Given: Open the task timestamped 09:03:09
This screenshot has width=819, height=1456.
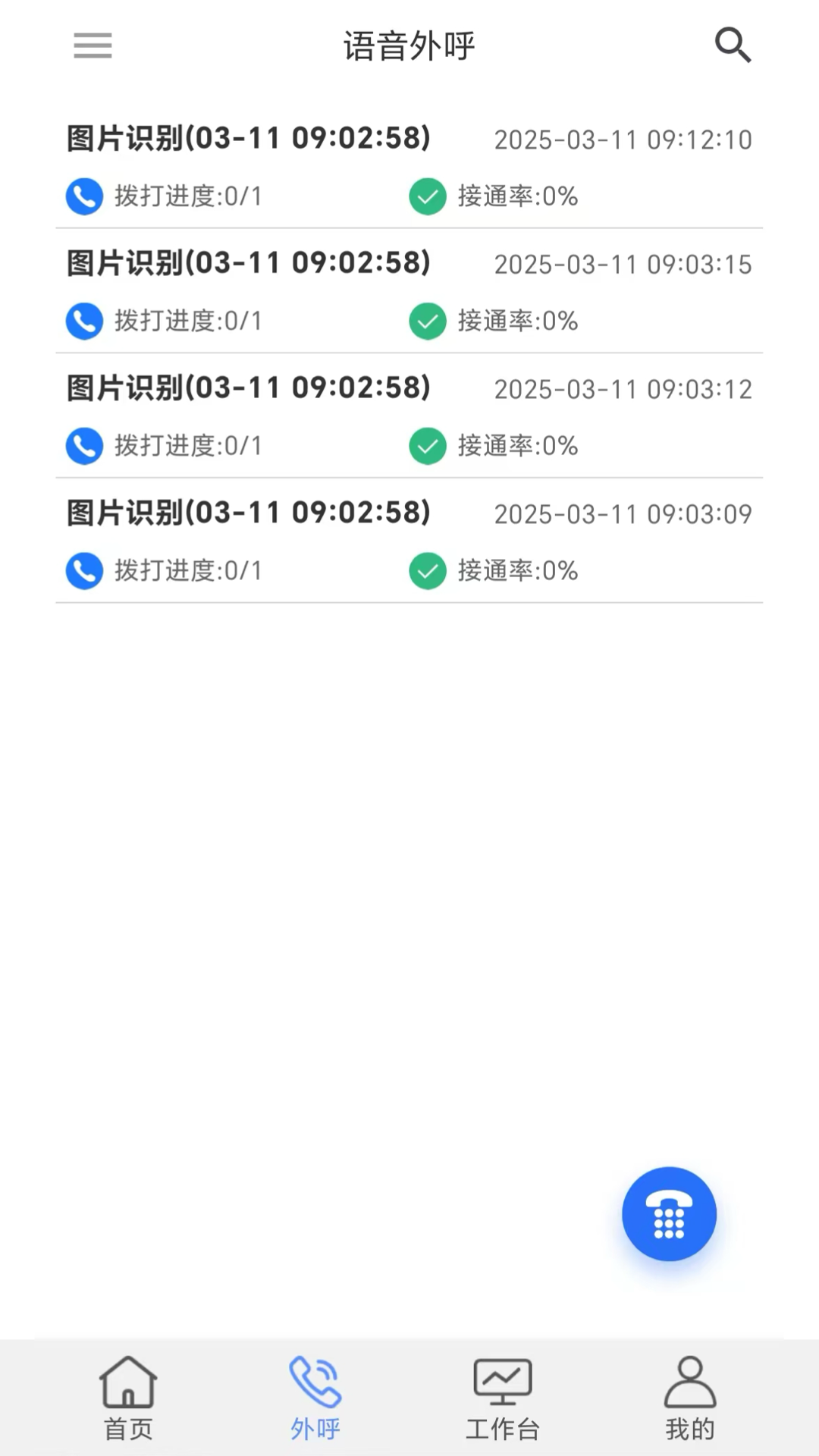Looking at the screenshot, I should tap(409, 541).
